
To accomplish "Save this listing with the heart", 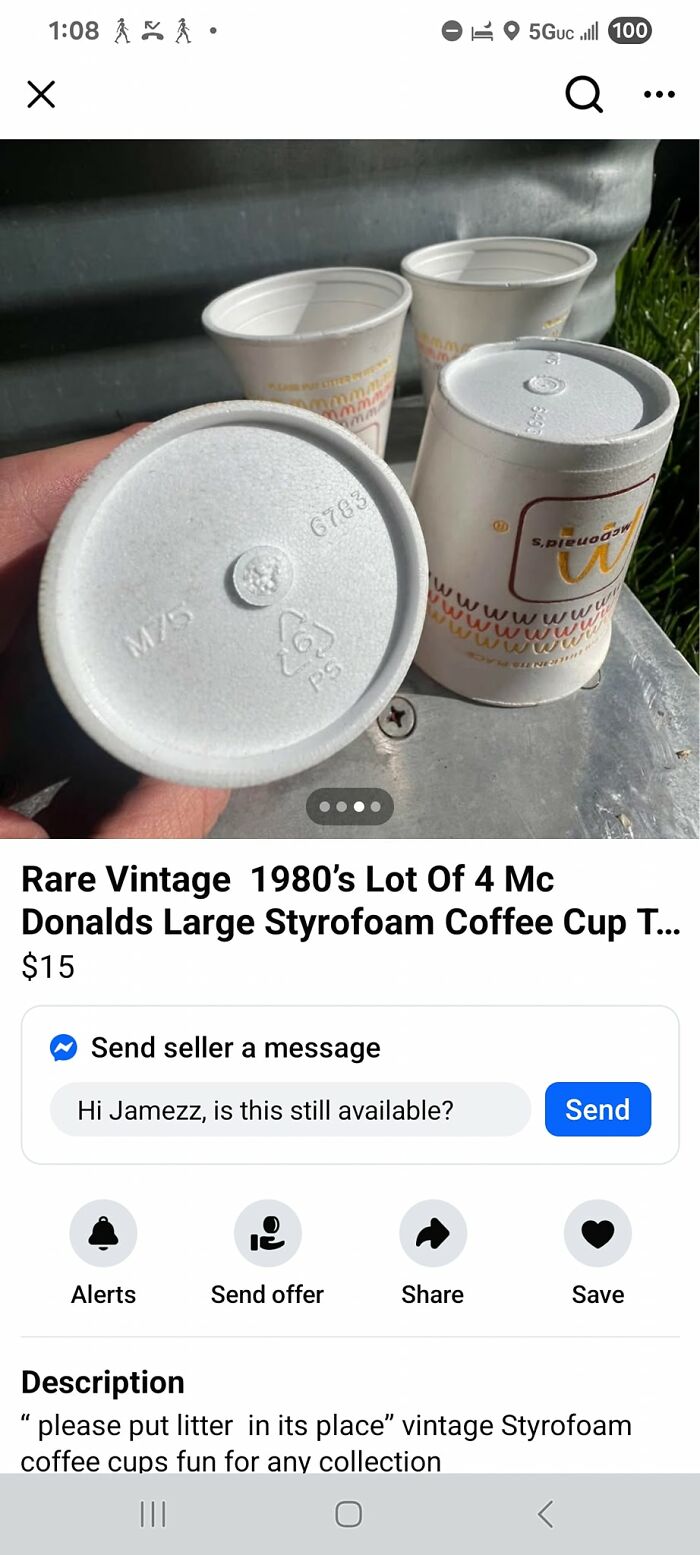I will pyautogui.click(x=597, y=1234).
